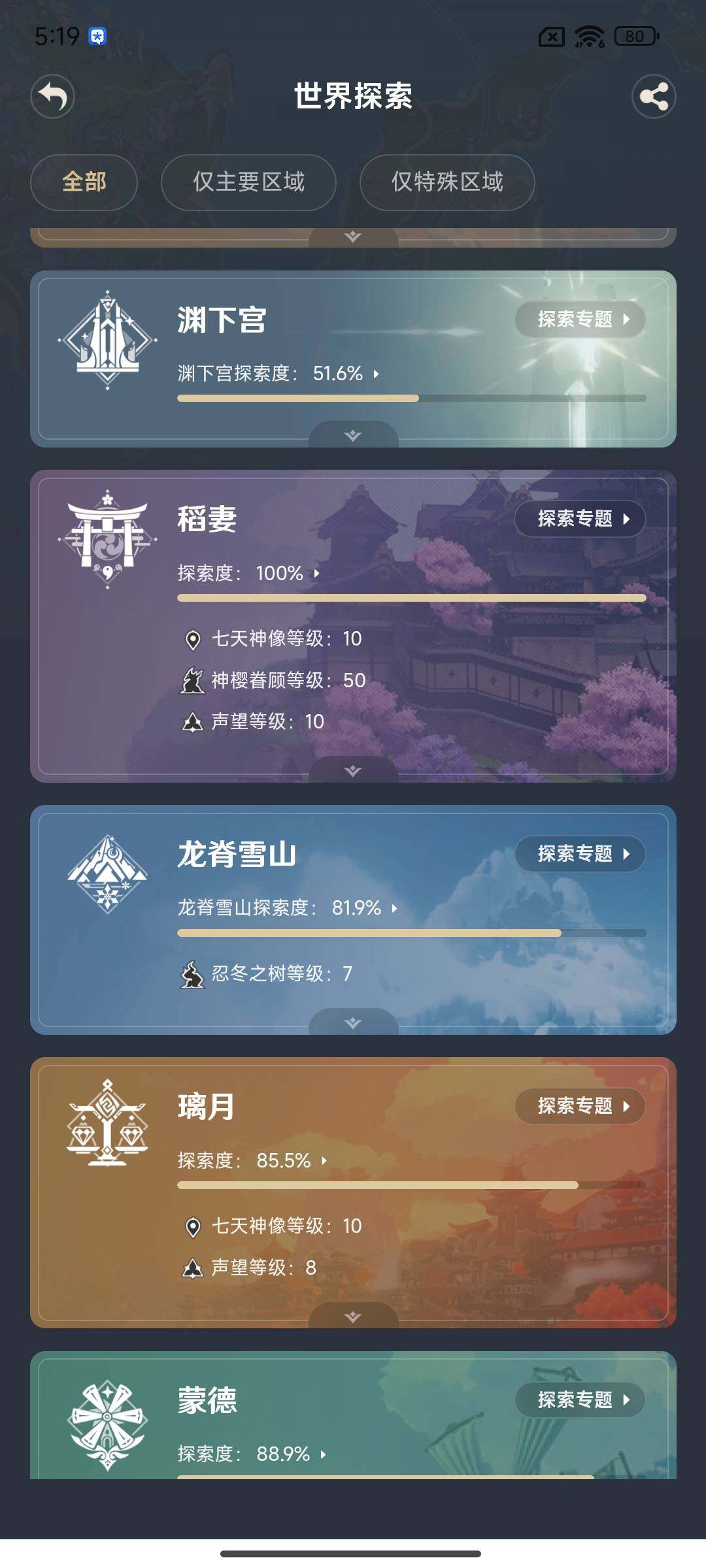706x1568 pixels.
Task: Open 探索专题 for 稻妻
Action: pyautogui.click(x=580, y=519)
